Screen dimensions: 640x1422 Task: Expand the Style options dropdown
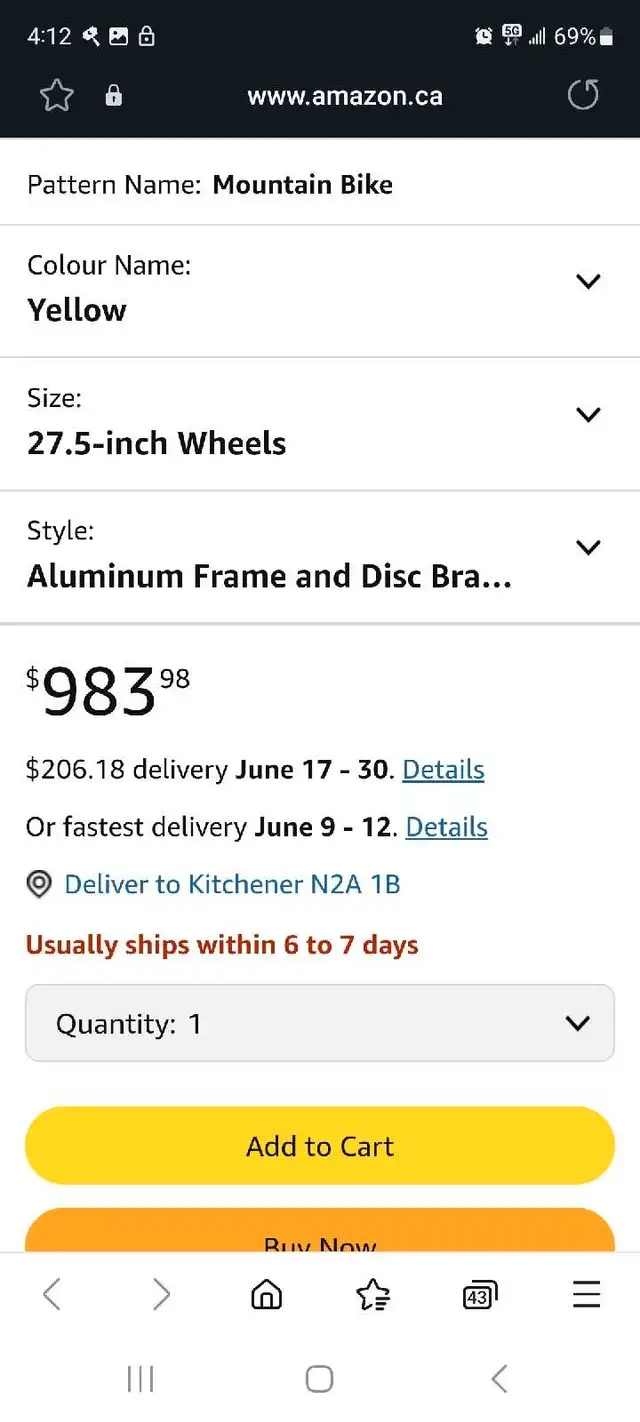pyautogui.click(x=320, y=556)
